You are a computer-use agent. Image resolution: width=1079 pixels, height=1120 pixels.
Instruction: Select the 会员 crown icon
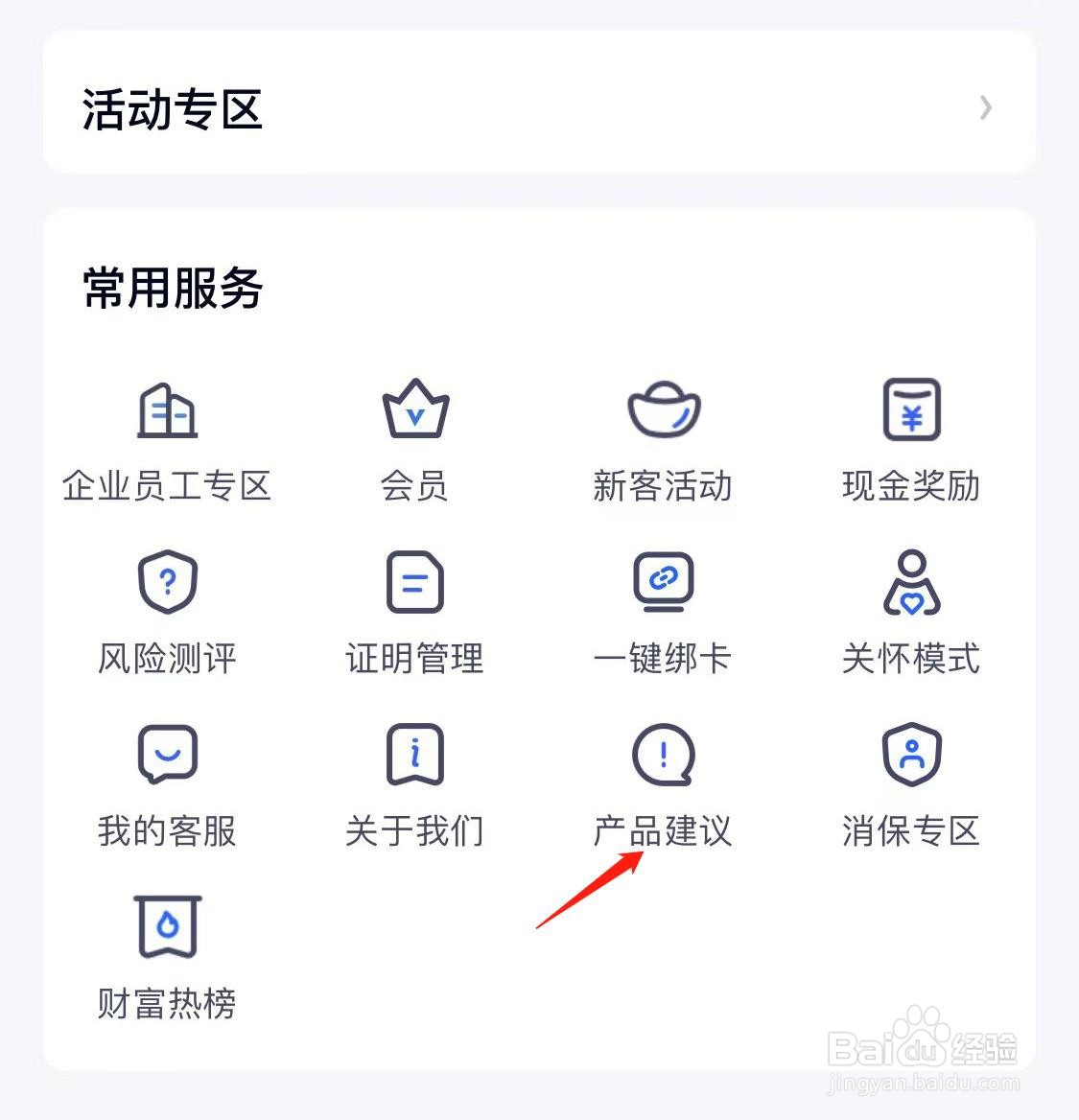pyautogui.click(x=414, y=411)
